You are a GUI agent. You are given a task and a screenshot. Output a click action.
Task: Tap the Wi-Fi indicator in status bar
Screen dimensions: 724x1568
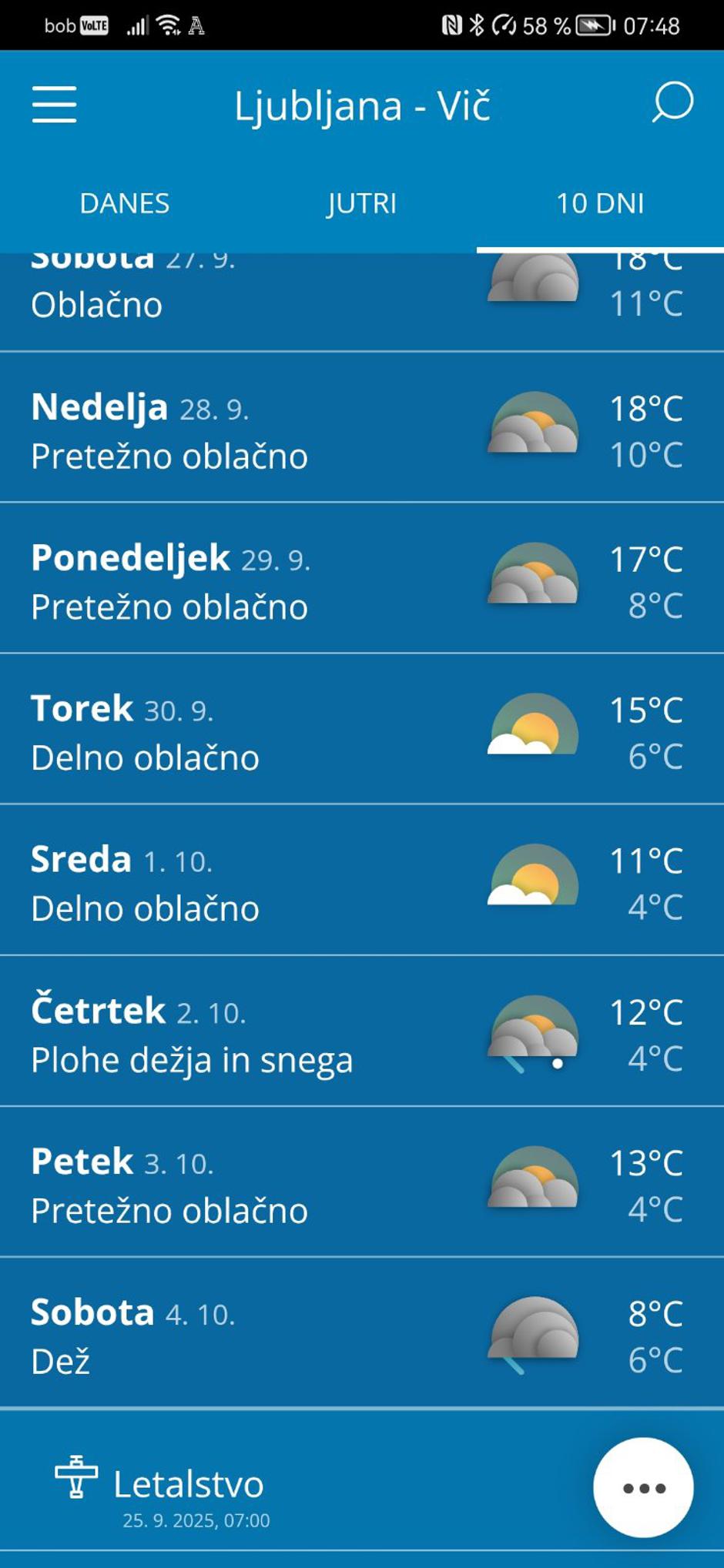pos(169,25)
